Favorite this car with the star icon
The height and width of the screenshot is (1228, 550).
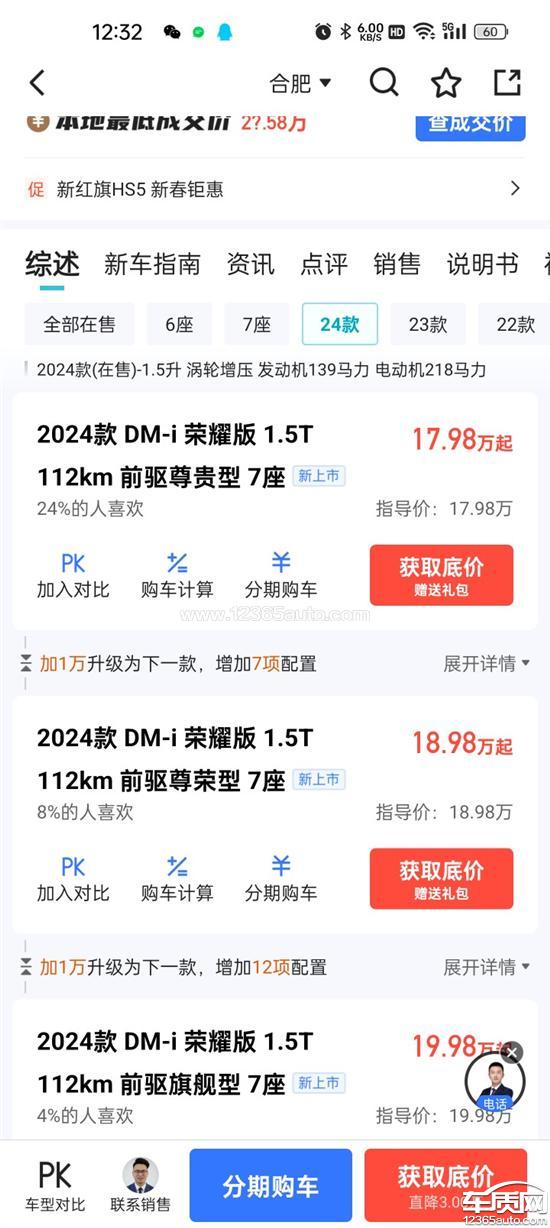pyautogui.click(x=446, y=83)
